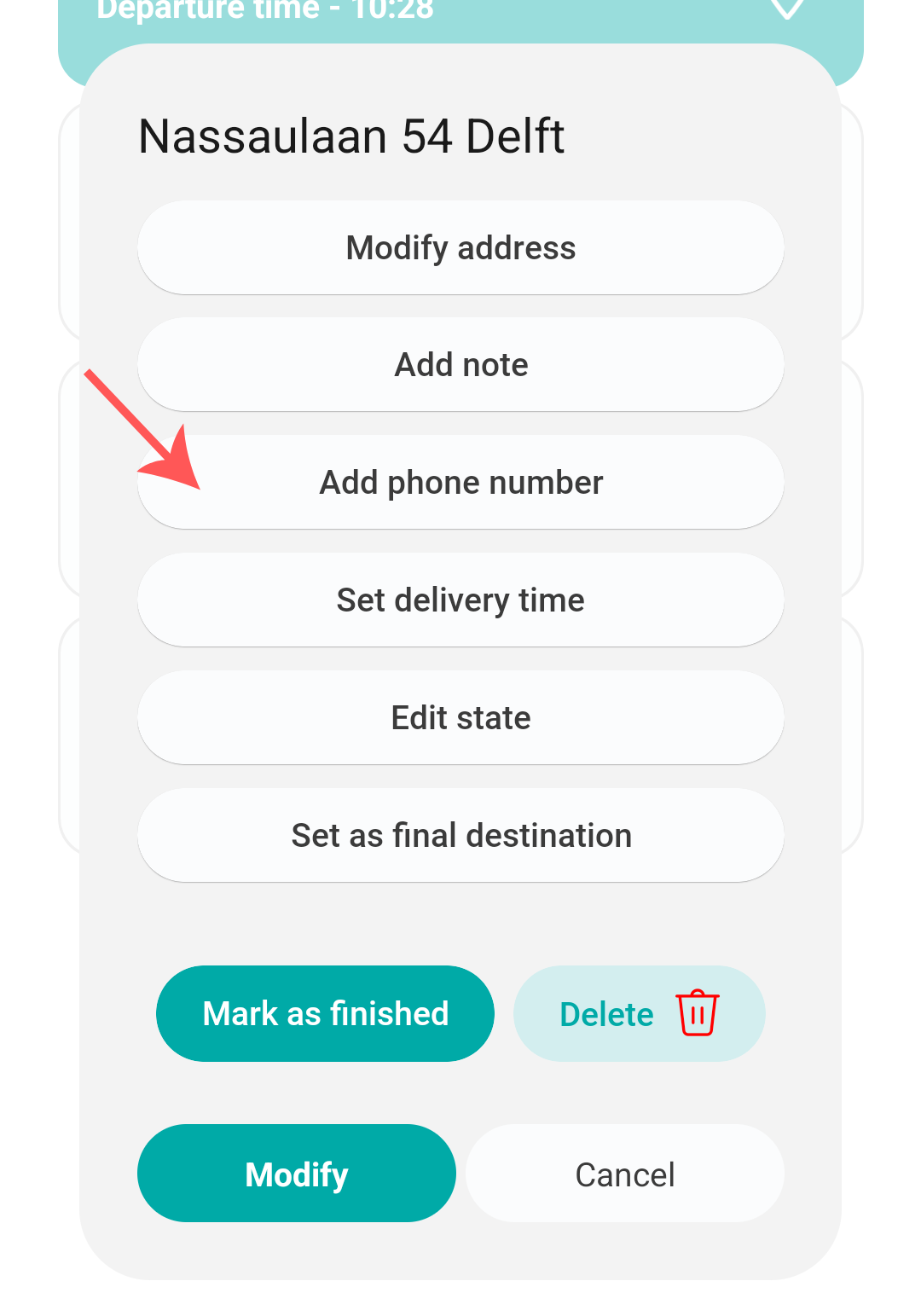Select Add note for this stop
The width and height of the screenshot is (921, 1316).
click(460, 364)
